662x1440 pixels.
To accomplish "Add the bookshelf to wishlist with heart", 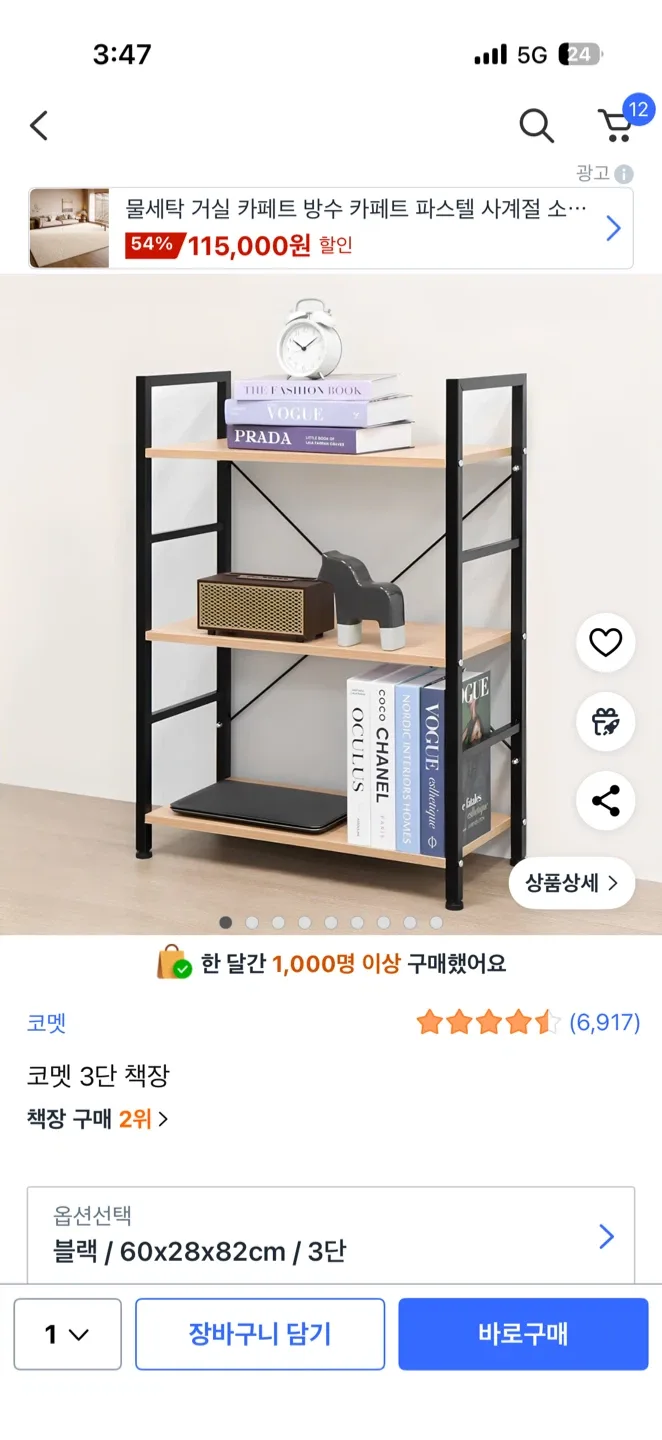I will coord(605,642).
